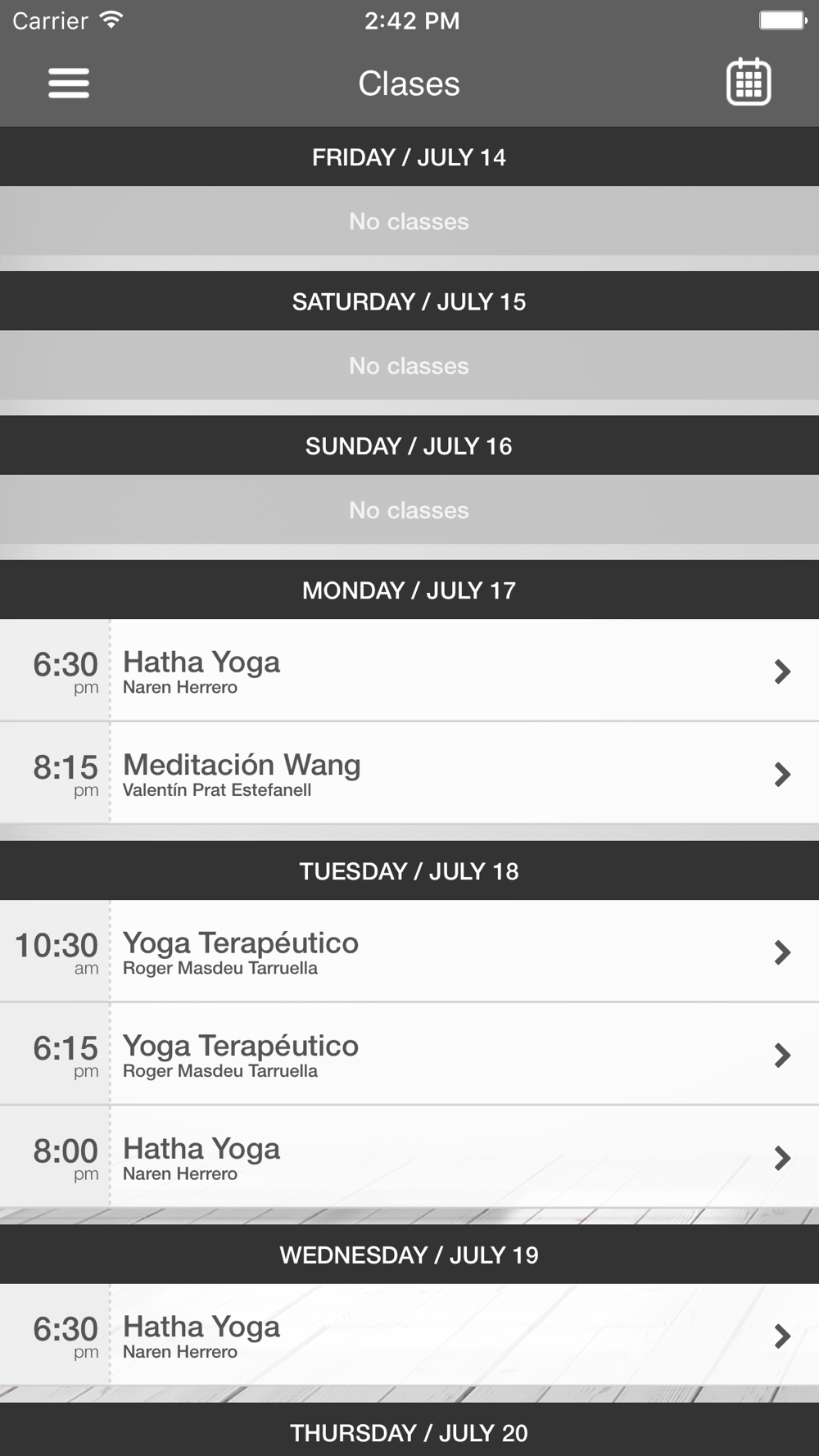
Task: Open Tuesday 8:00 pm Hatha Yoga
Action: pos(409,1156)
